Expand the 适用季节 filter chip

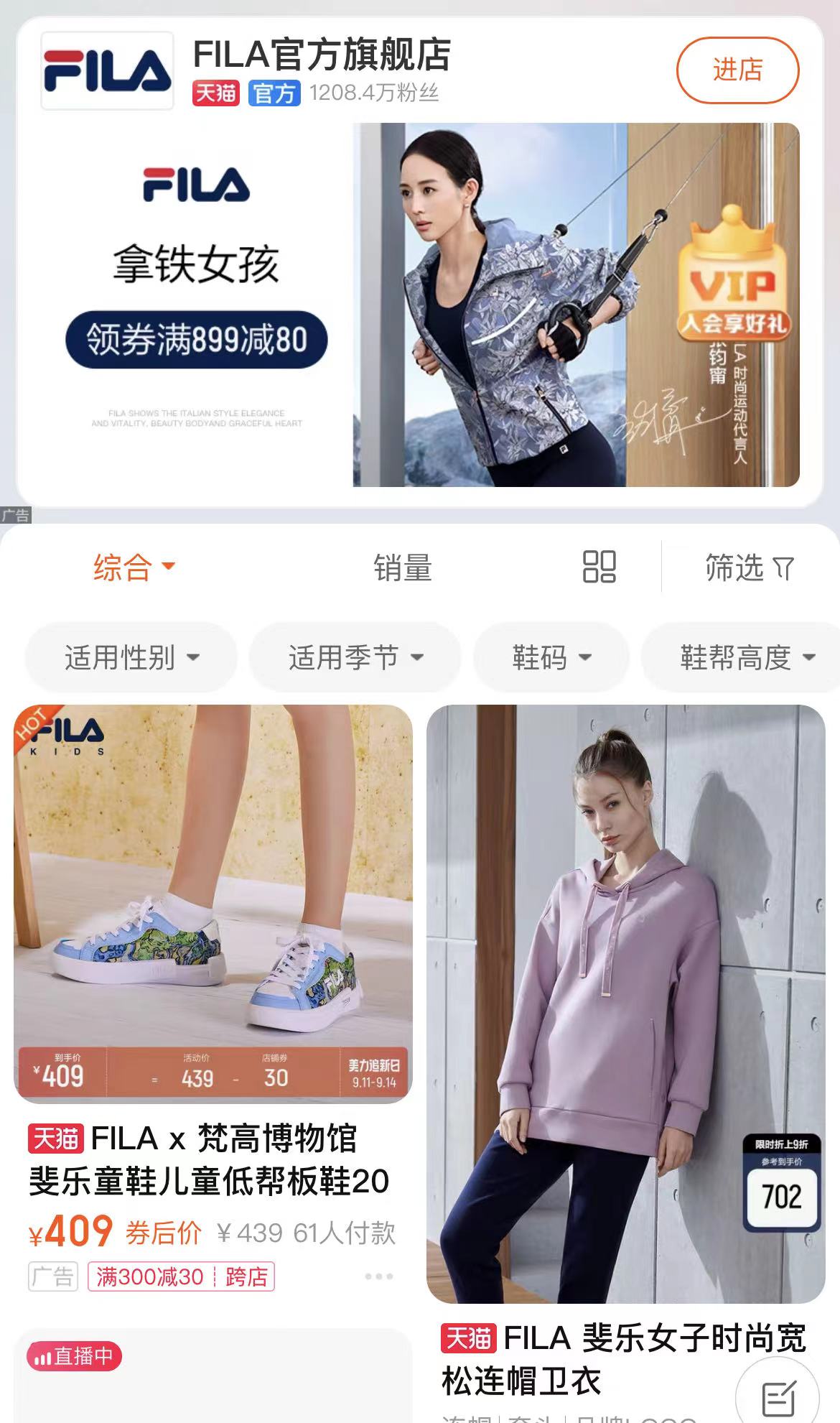coord(355,657)
